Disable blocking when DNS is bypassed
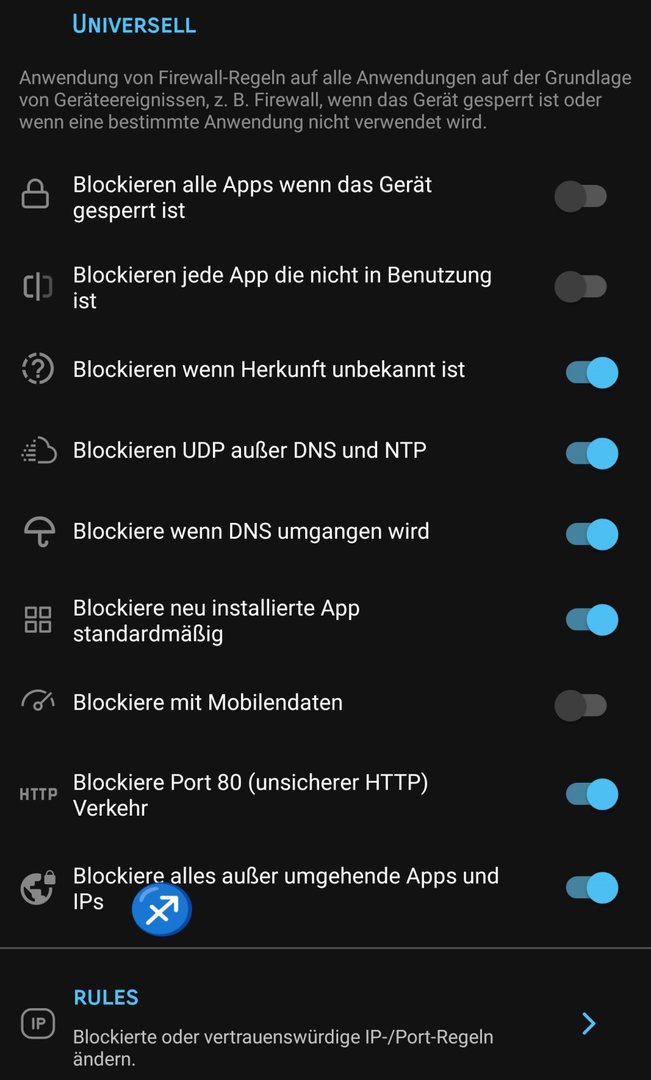Screen dimensions: 651x1080 point(591,534)
